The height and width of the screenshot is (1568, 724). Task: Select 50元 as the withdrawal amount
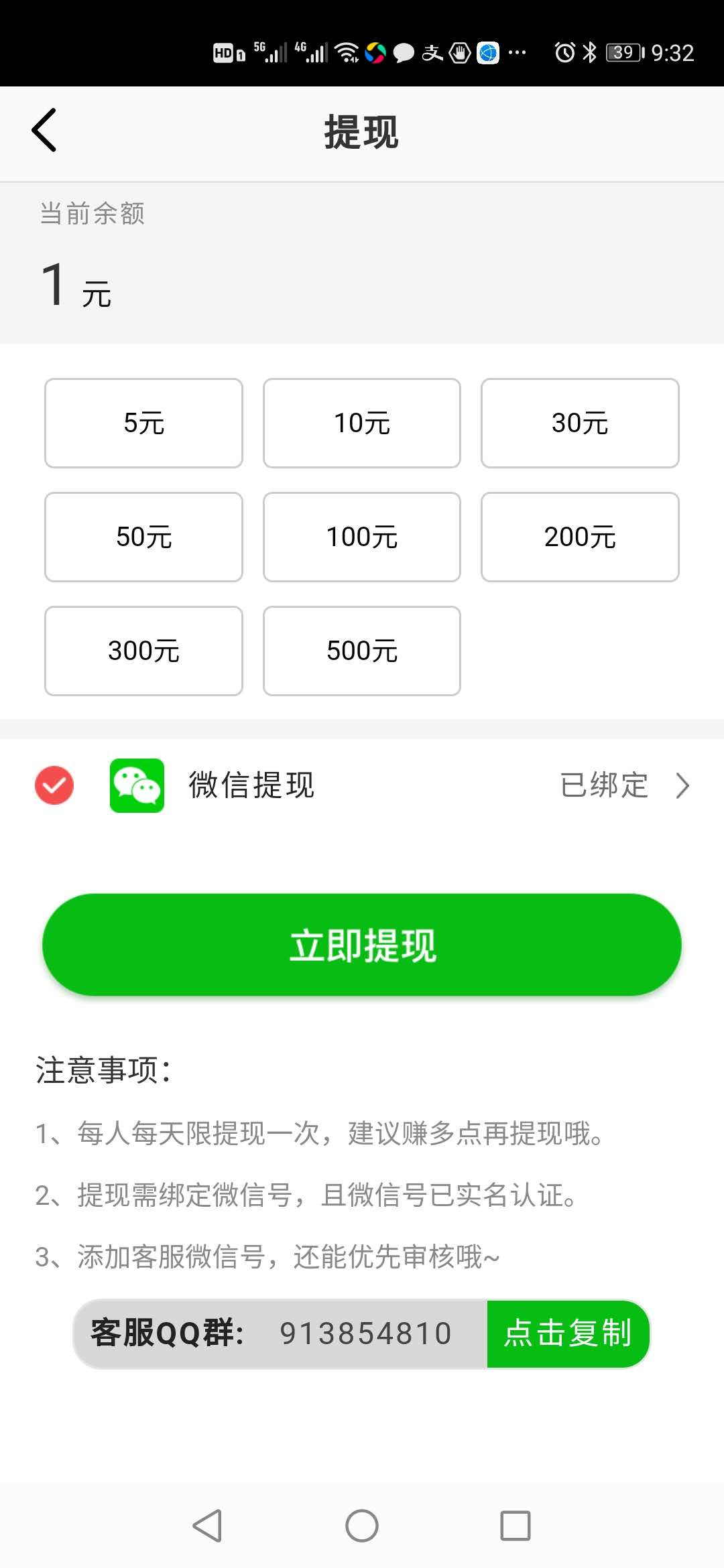143,537
